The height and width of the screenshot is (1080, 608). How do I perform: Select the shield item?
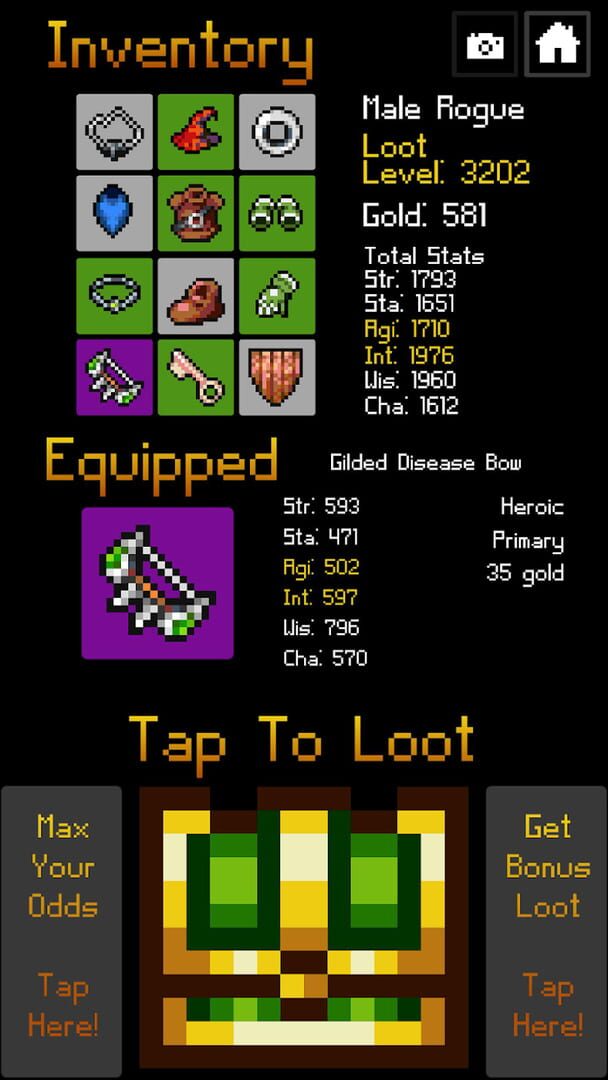pyautogui.click(x=277, y=377)
